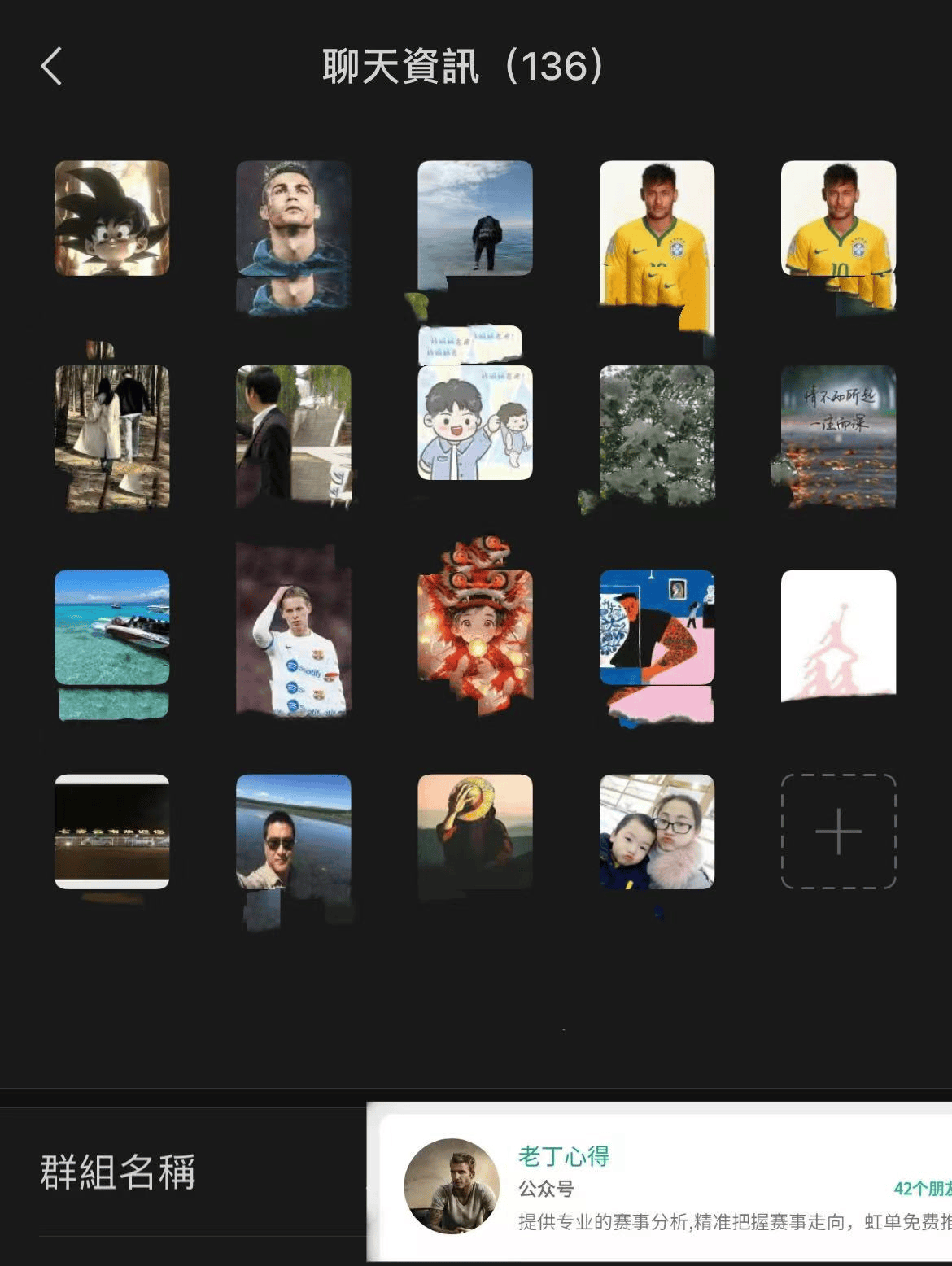The width and height of the screenshot is (952, 1266).
Task: Open member with couple-in-forest avatar
Action: pos(112,423)
